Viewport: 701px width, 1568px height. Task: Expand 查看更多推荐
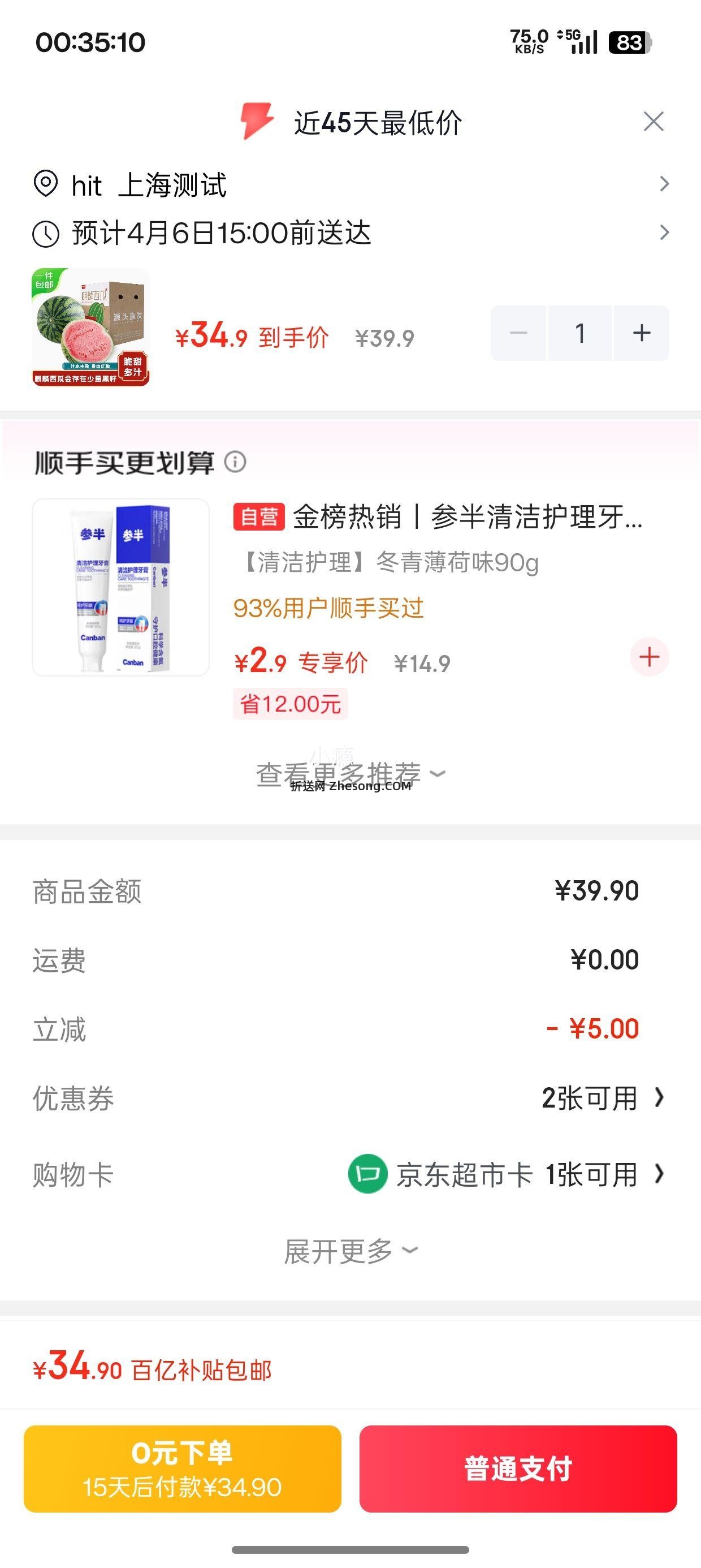(350, 774)
